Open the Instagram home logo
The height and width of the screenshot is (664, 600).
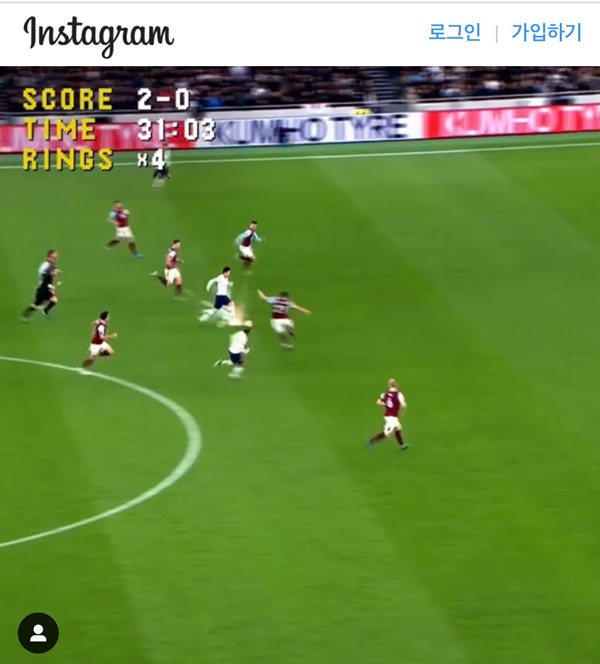click(x=98, y=35)
